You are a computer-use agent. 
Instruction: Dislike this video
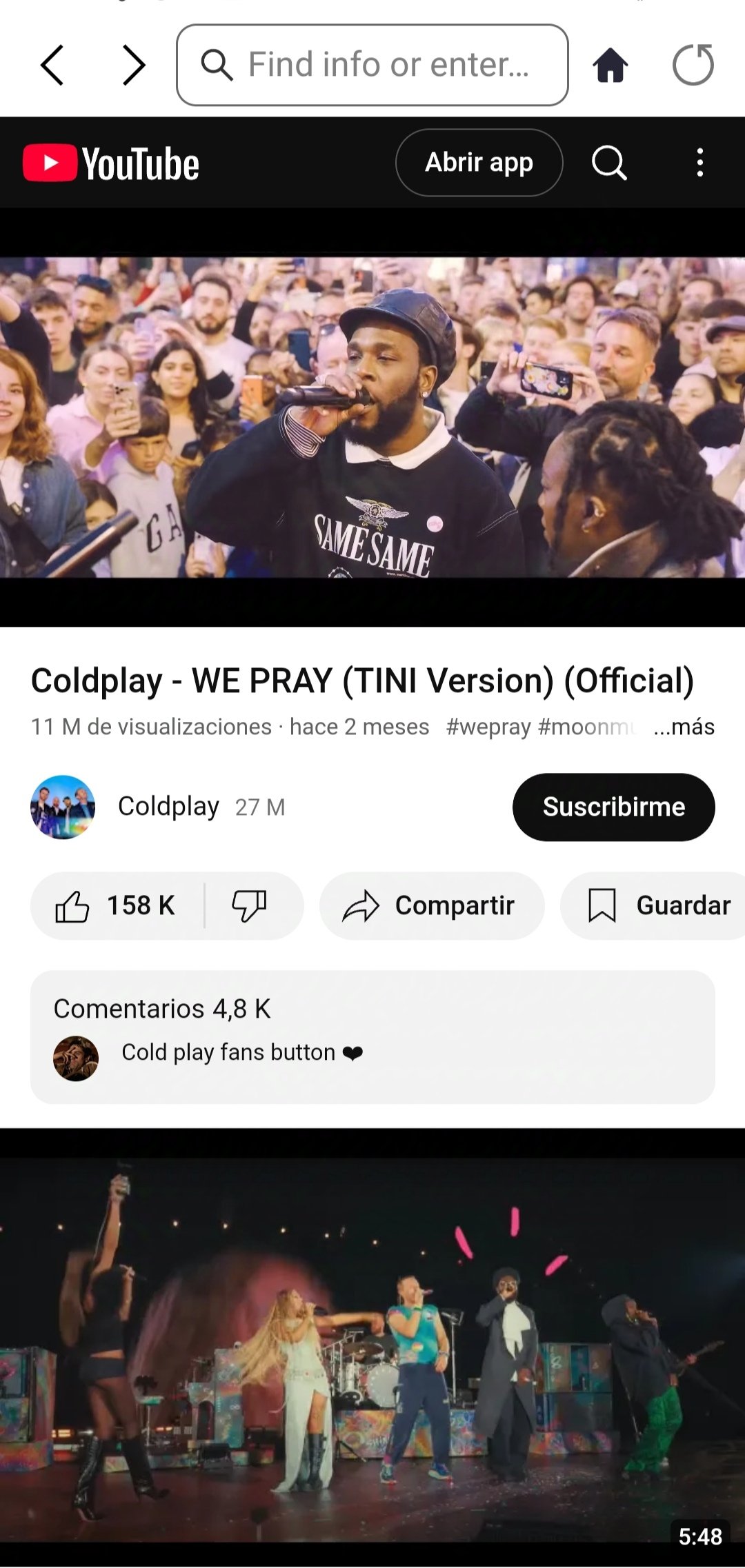coord(250,905)
